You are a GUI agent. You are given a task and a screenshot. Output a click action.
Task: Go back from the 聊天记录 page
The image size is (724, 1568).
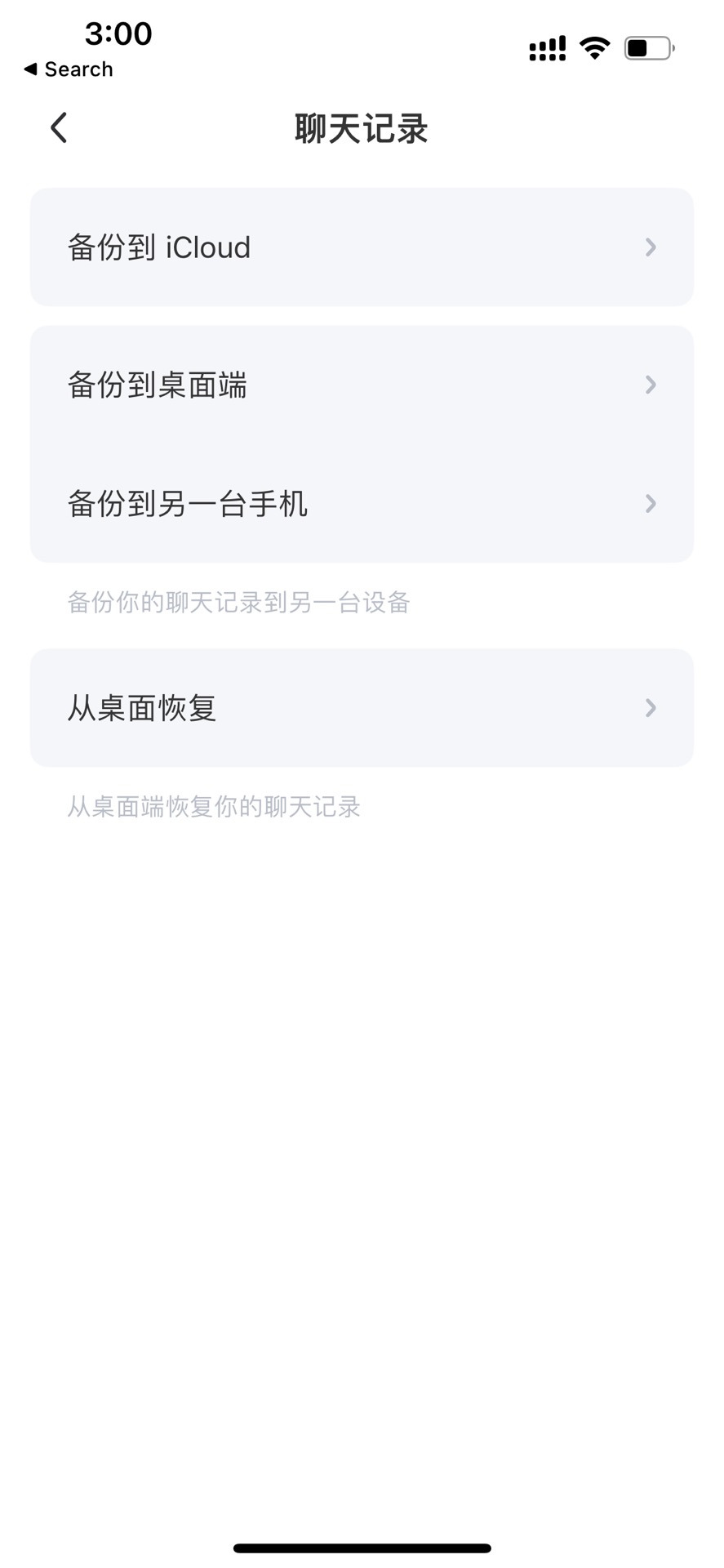(x=59, y=128)
